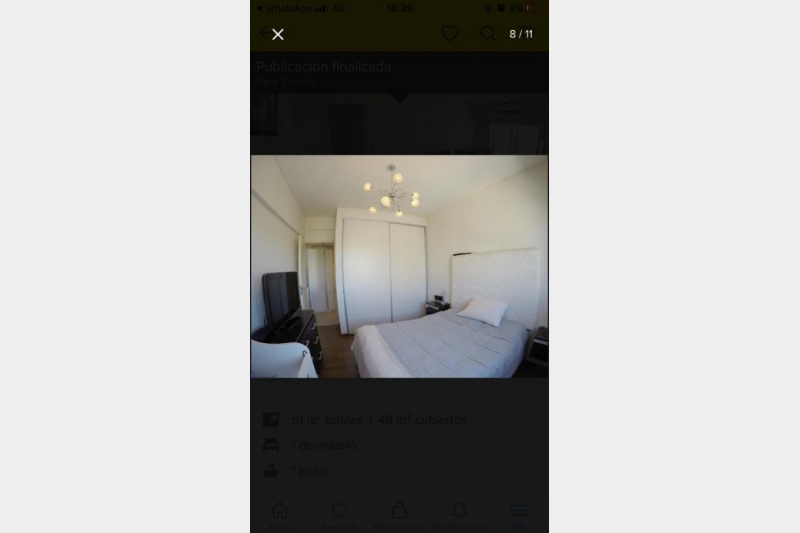The width and height of the screenshot is (800, 533).
Task: Close the full-screen photo viewer
Action: click(x=278, y=34)
